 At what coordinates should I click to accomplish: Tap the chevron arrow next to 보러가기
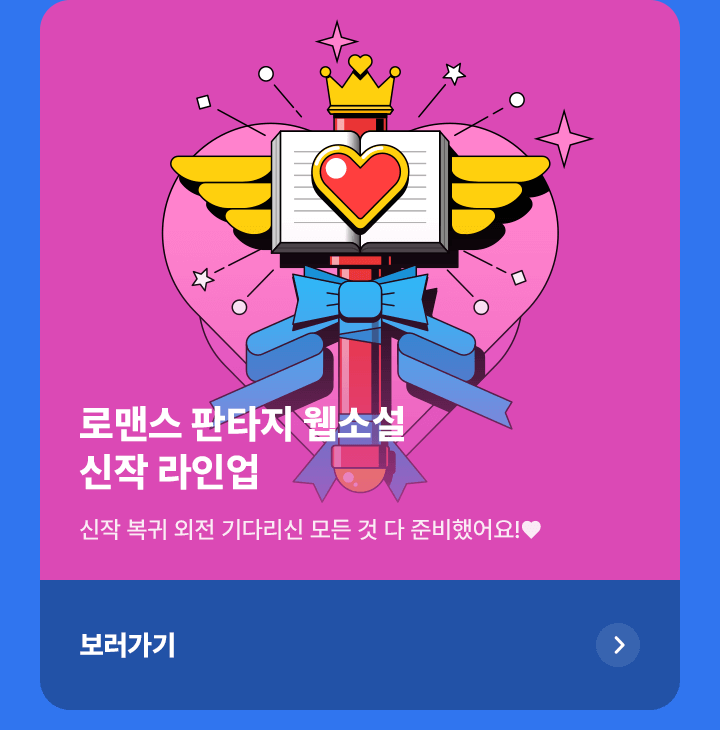point(618,645)
